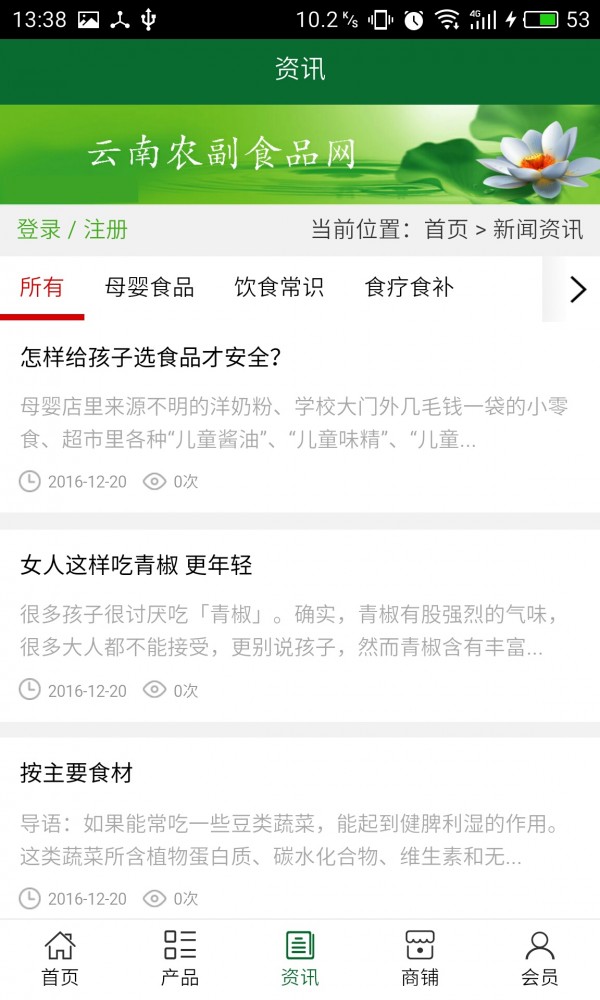
Task: Select the 所有 category tab
Action: tap(41, 288)
